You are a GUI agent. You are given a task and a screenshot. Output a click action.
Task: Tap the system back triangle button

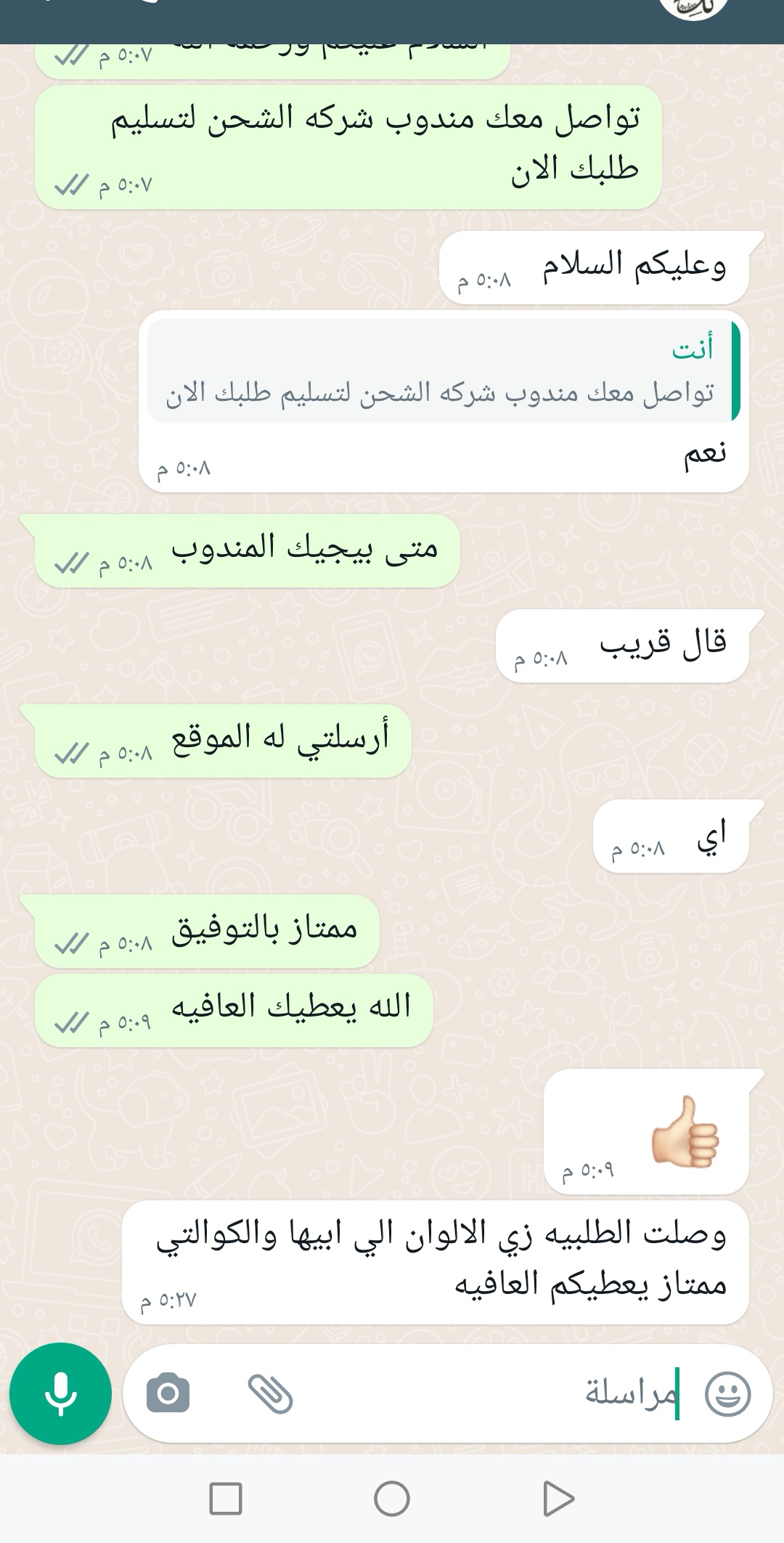[x=558, y=1499]
